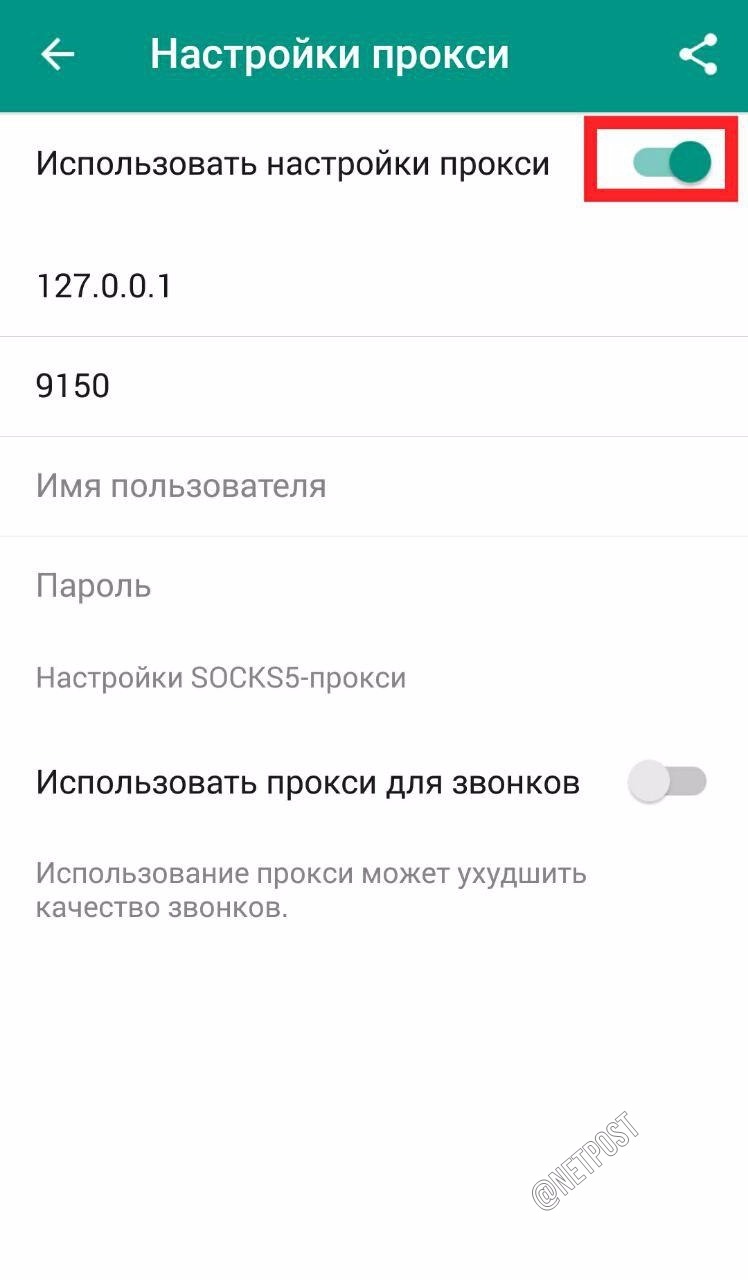
Task: Go back from proxy settings
Action: pos(57,55)
